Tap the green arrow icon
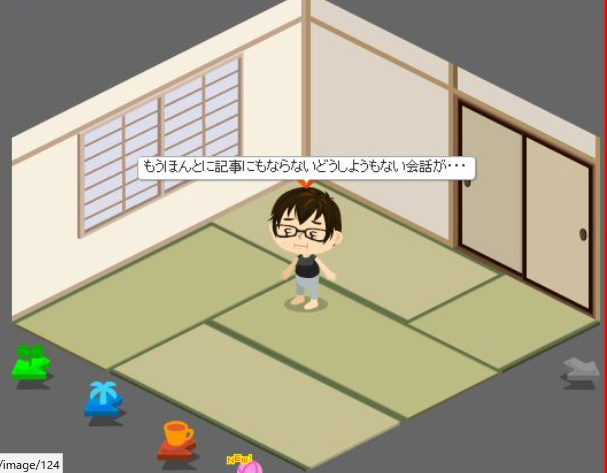The width and height of the screenshot is (607, 473). [x=32, y=362]
